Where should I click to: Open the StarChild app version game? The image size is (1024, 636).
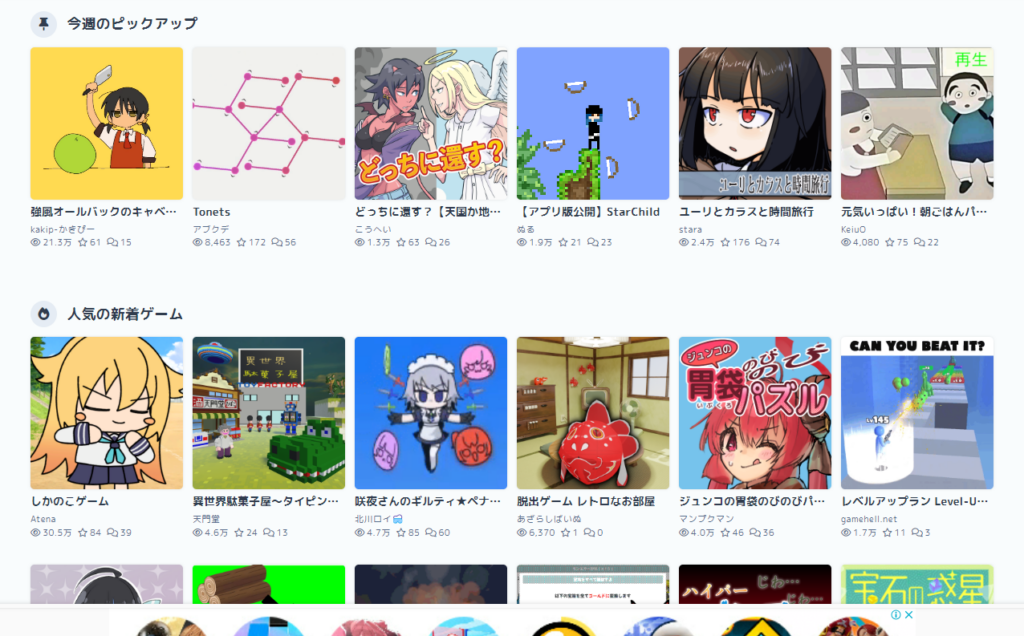tap(592, 123)
